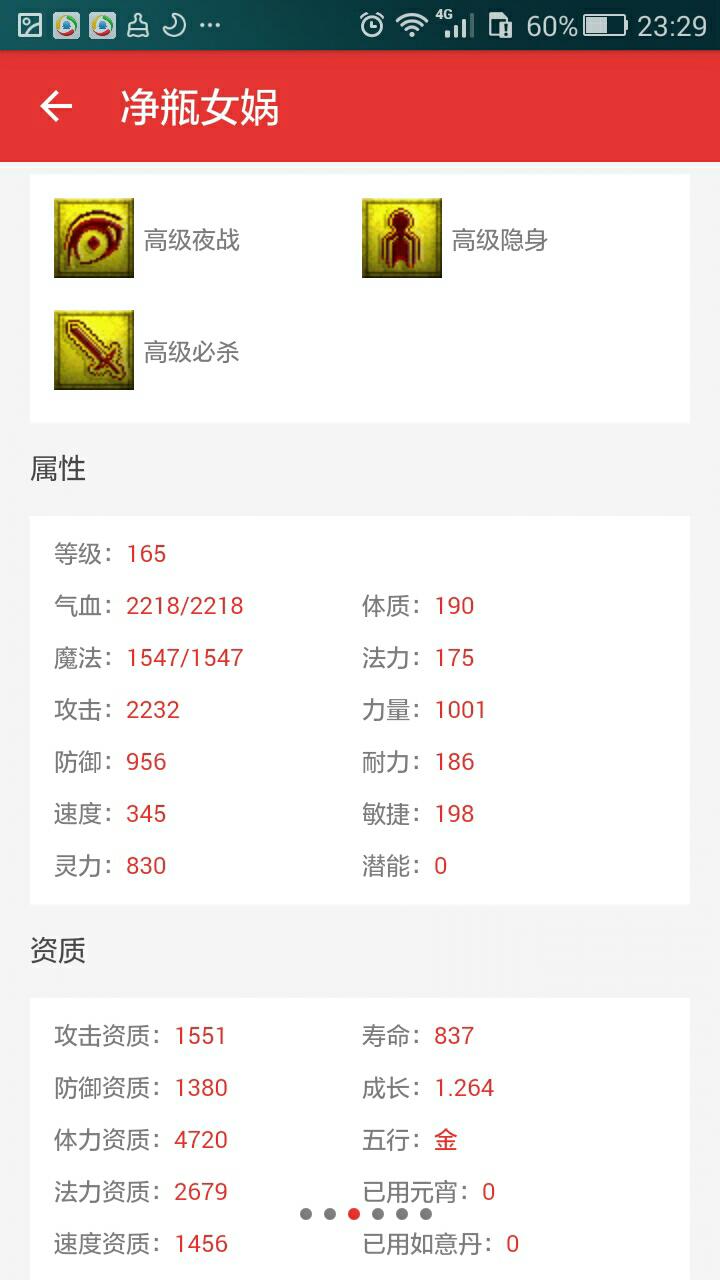Go back using the arrow icon
This screenshot has width=720, height=1280.
[x=56, y=106]
